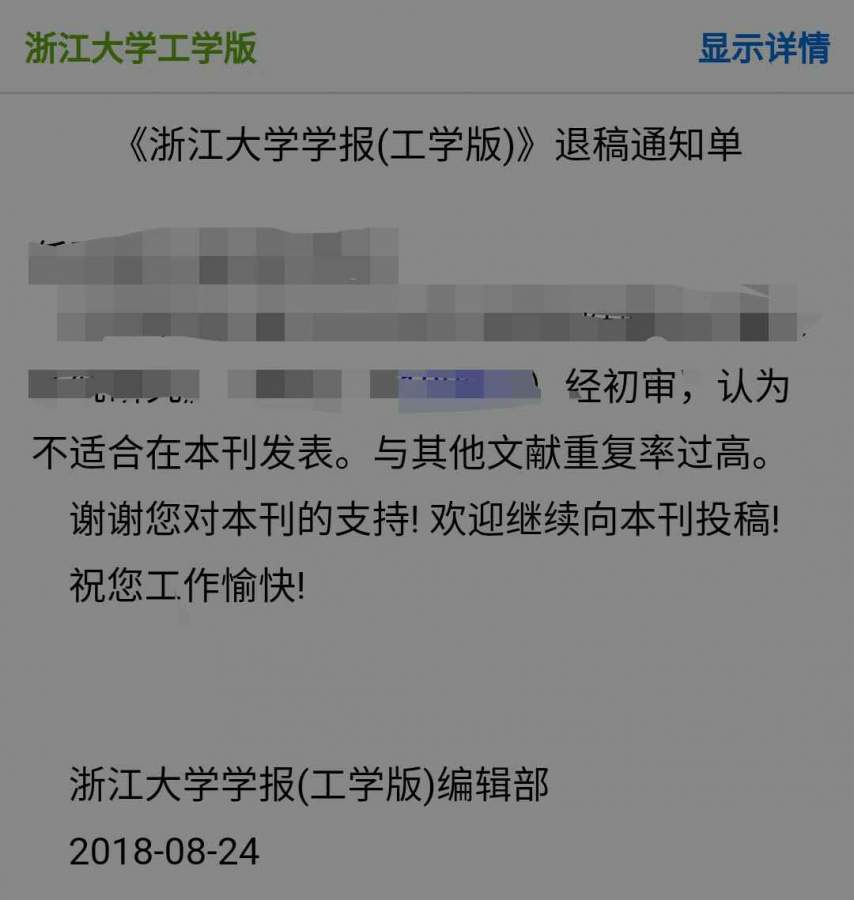Open sender 浙江大学工学版
This screenshot has height=900, width=854.
point(141,47)
